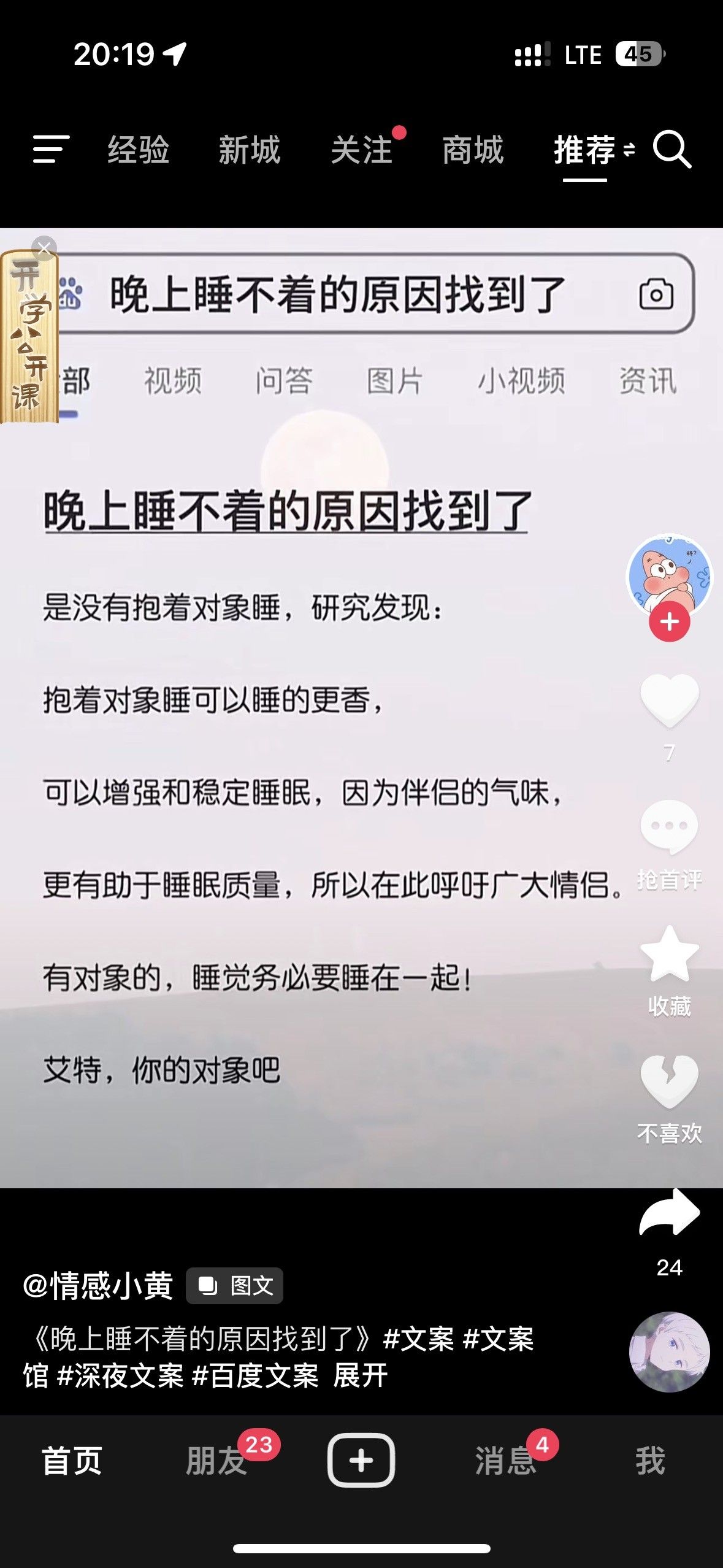Switch to the 经验 tab

coord(139,150)
